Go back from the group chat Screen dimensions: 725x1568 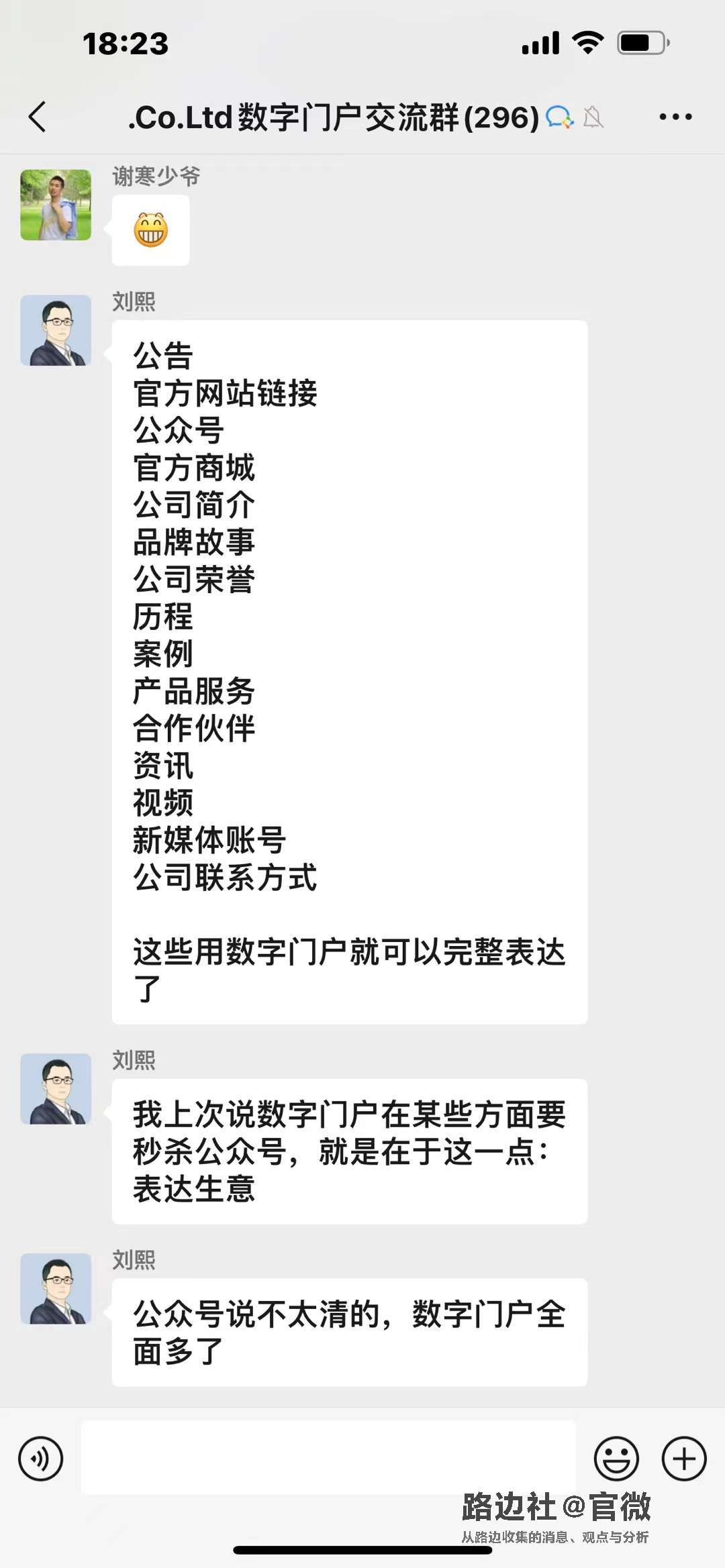38,117
